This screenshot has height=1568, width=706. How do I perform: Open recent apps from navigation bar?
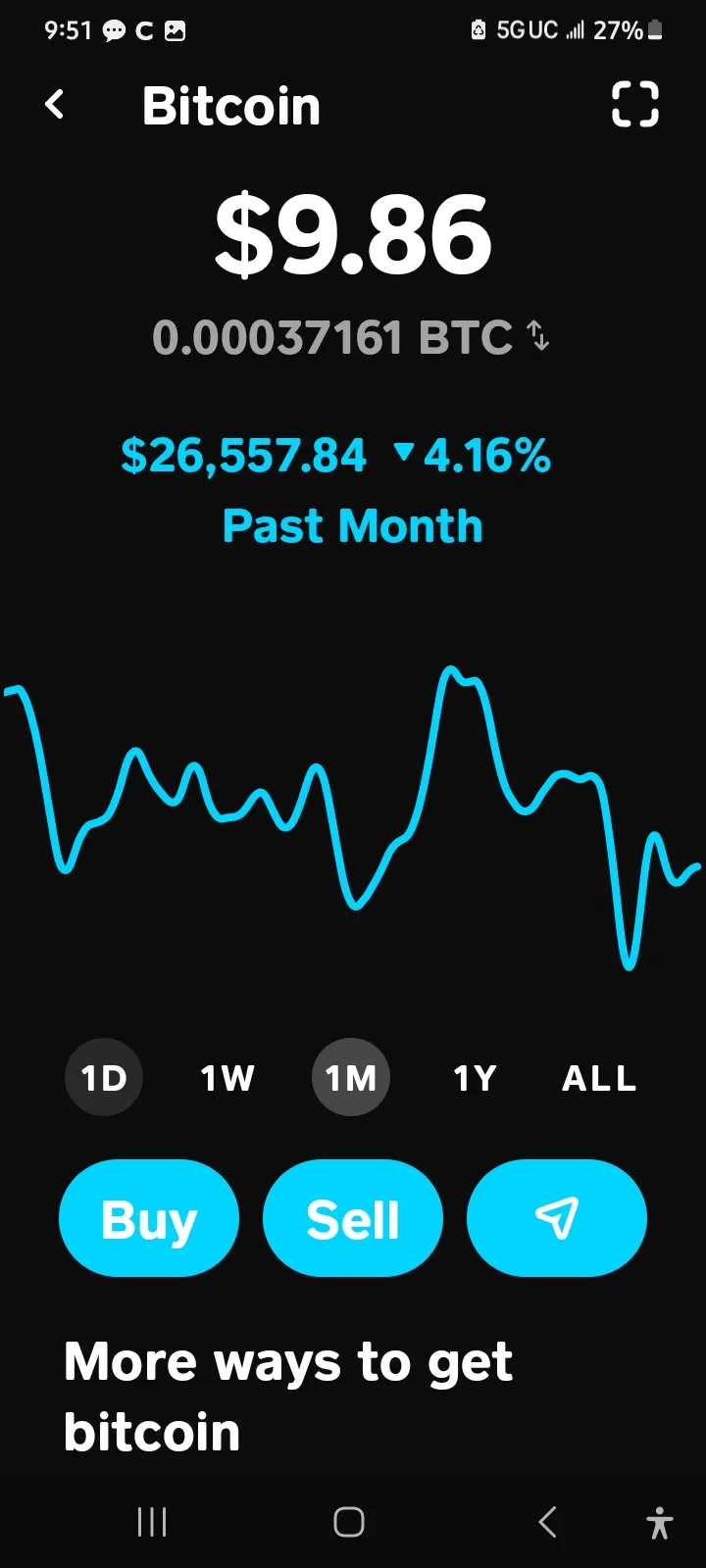152,1522
